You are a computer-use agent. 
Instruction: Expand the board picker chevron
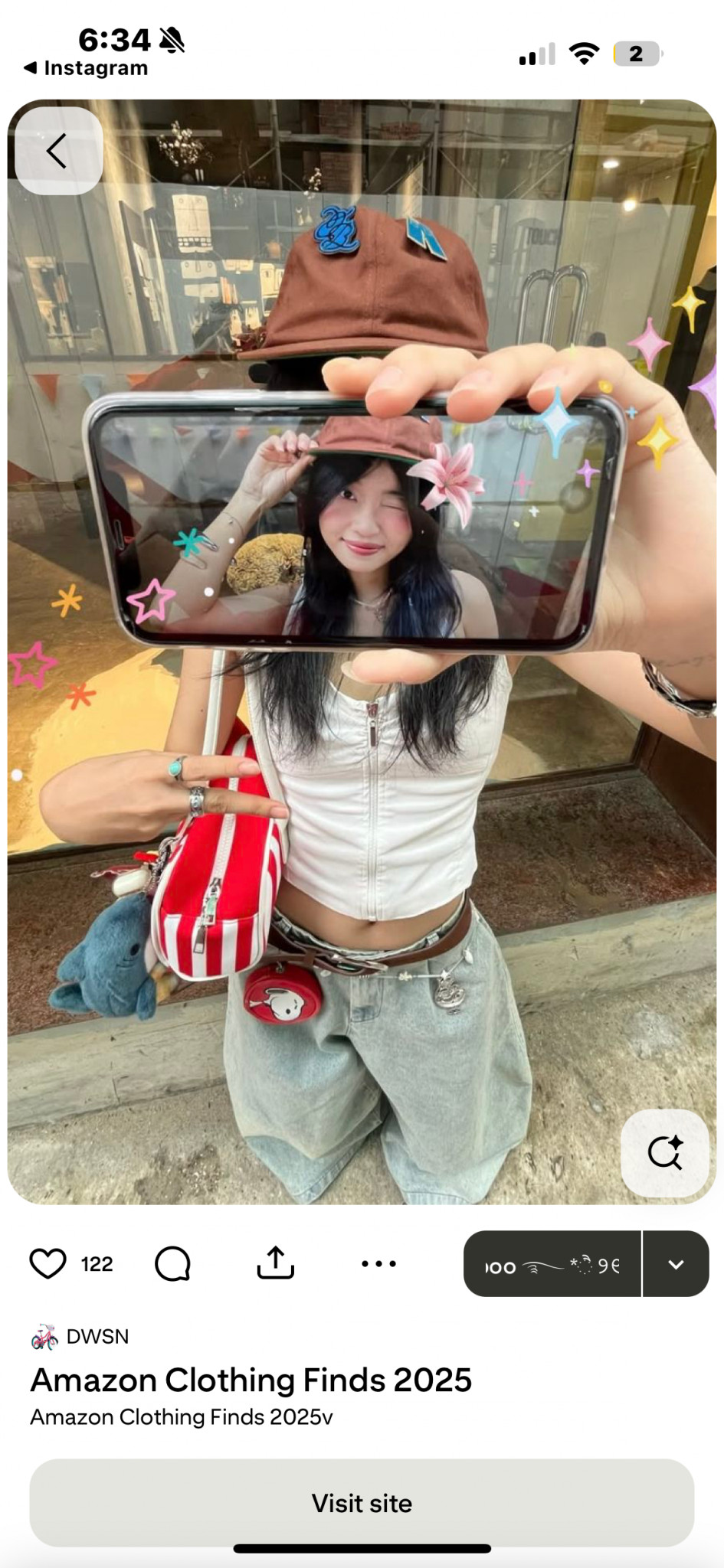point(676,1265)
